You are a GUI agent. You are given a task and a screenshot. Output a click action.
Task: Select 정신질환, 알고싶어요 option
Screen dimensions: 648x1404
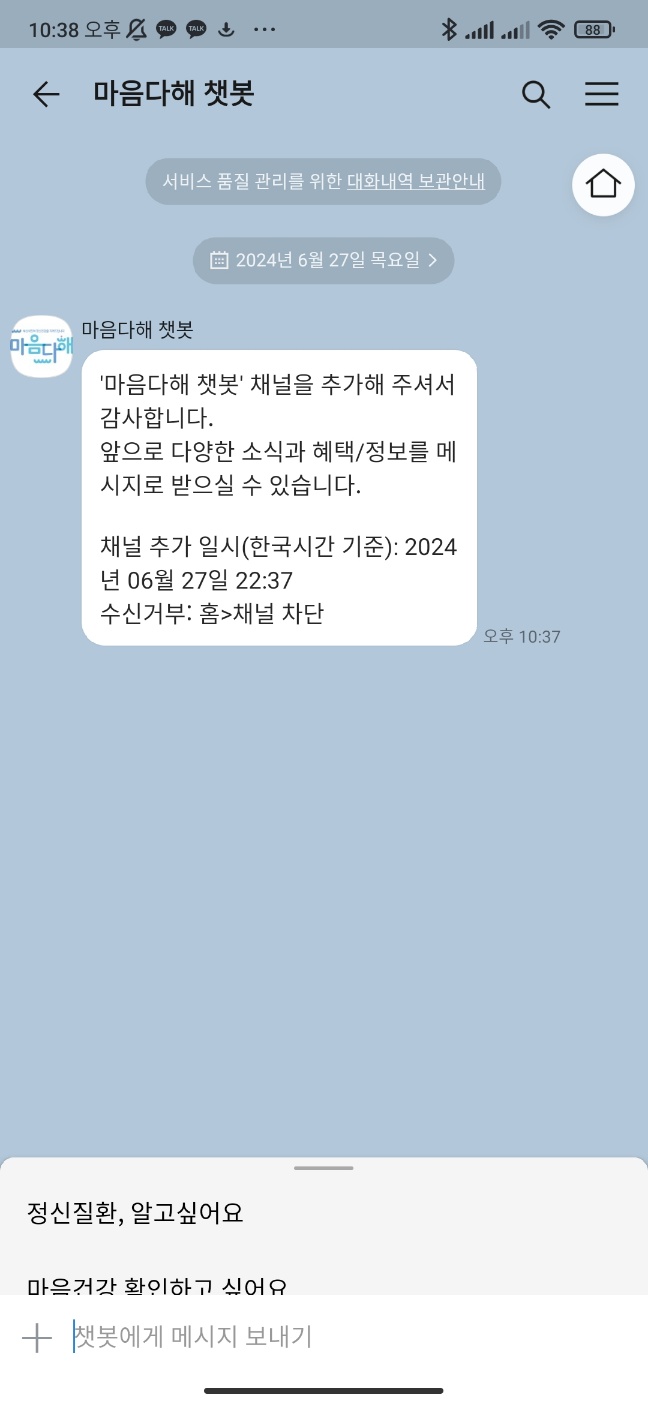pos(135,1214)
